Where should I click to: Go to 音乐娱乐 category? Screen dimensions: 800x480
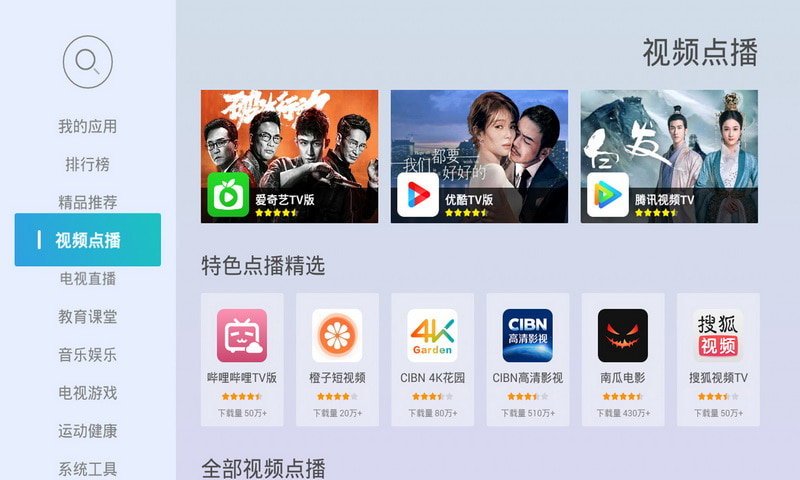pos(87,354)
